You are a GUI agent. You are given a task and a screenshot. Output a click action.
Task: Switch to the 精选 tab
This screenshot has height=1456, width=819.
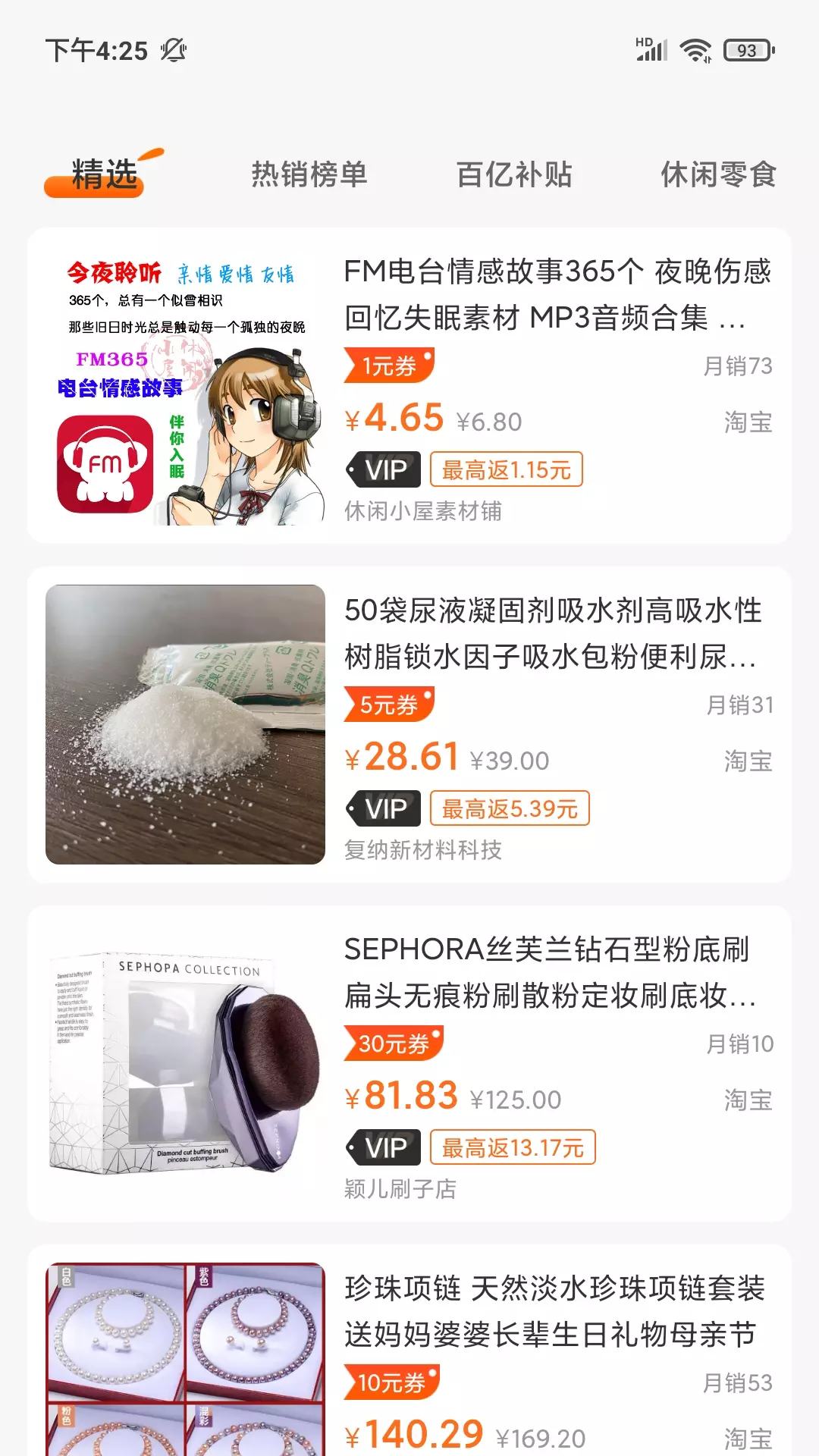(104, 174)
